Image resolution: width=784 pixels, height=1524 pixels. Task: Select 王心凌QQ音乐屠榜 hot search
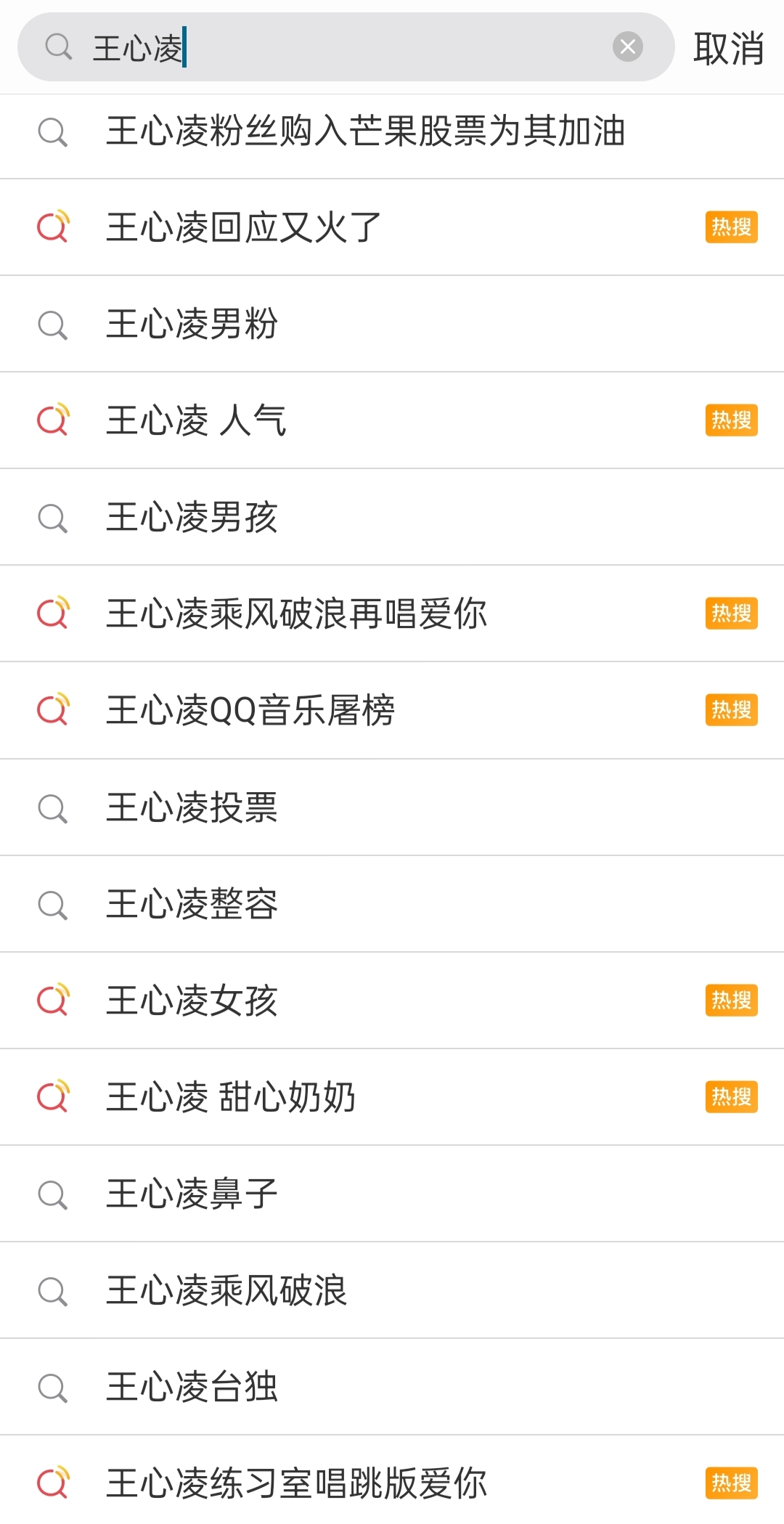pos(392,710)
